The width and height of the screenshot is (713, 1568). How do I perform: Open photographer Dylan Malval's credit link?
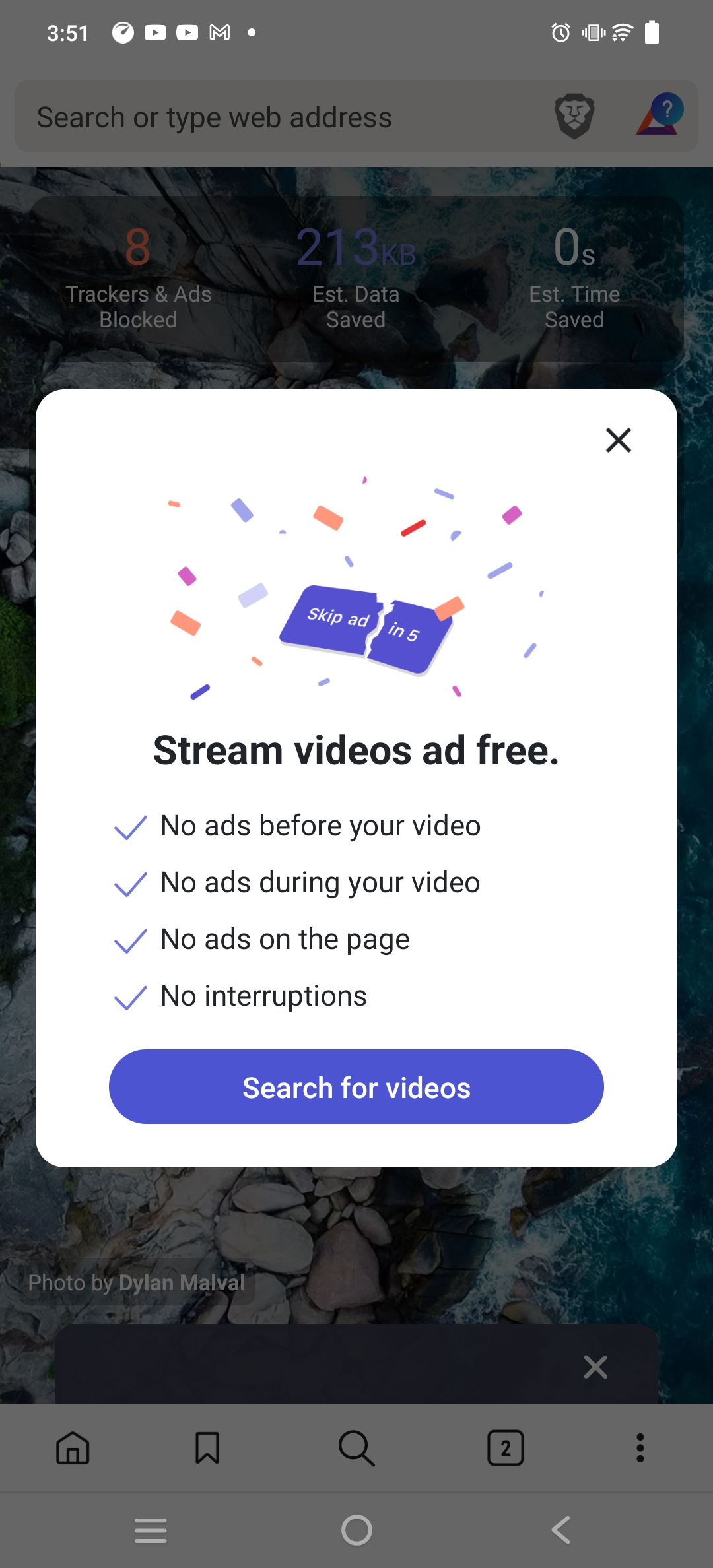pos(182,1282)
